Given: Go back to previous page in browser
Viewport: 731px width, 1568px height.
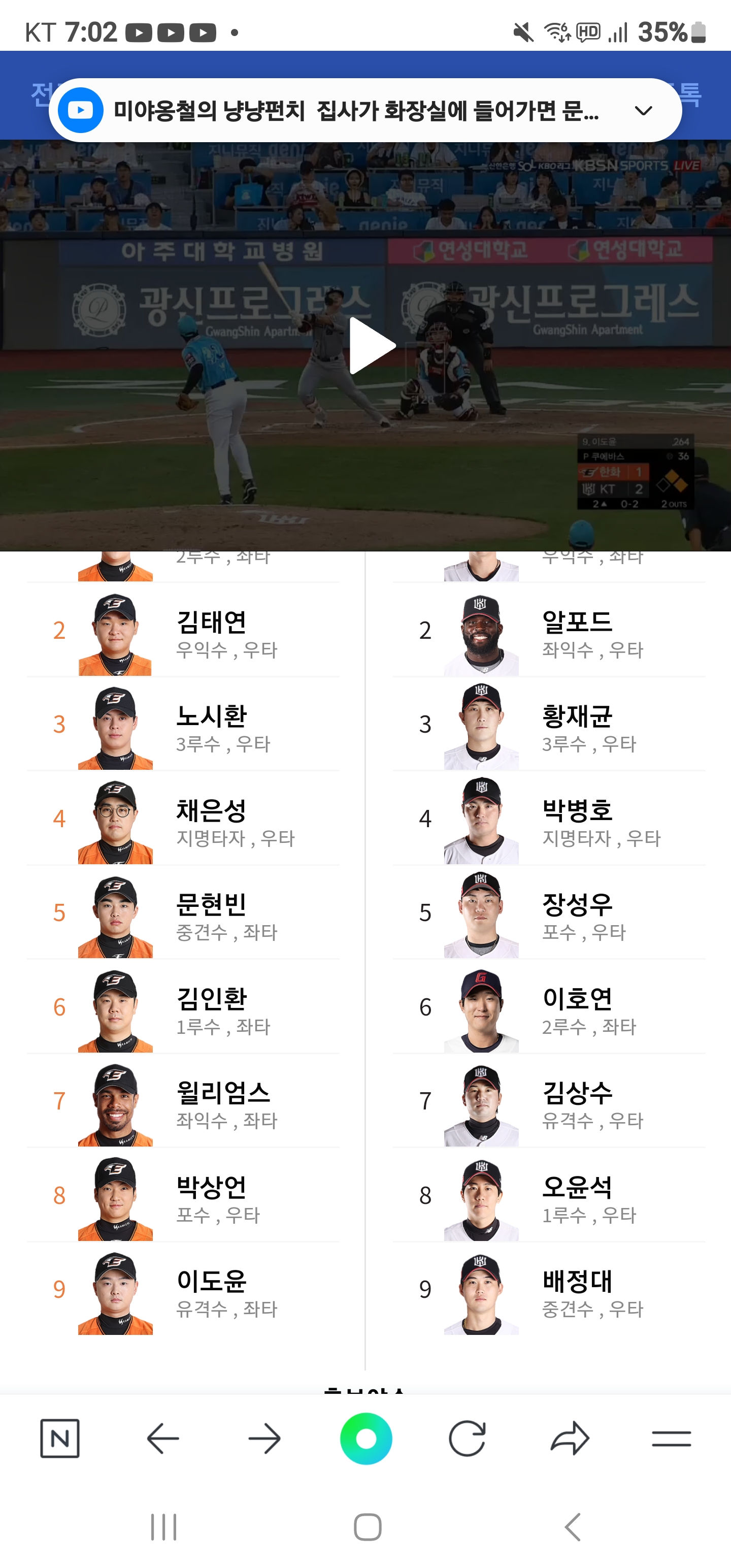Looking at the screenshot, I should coord(162,1439).
